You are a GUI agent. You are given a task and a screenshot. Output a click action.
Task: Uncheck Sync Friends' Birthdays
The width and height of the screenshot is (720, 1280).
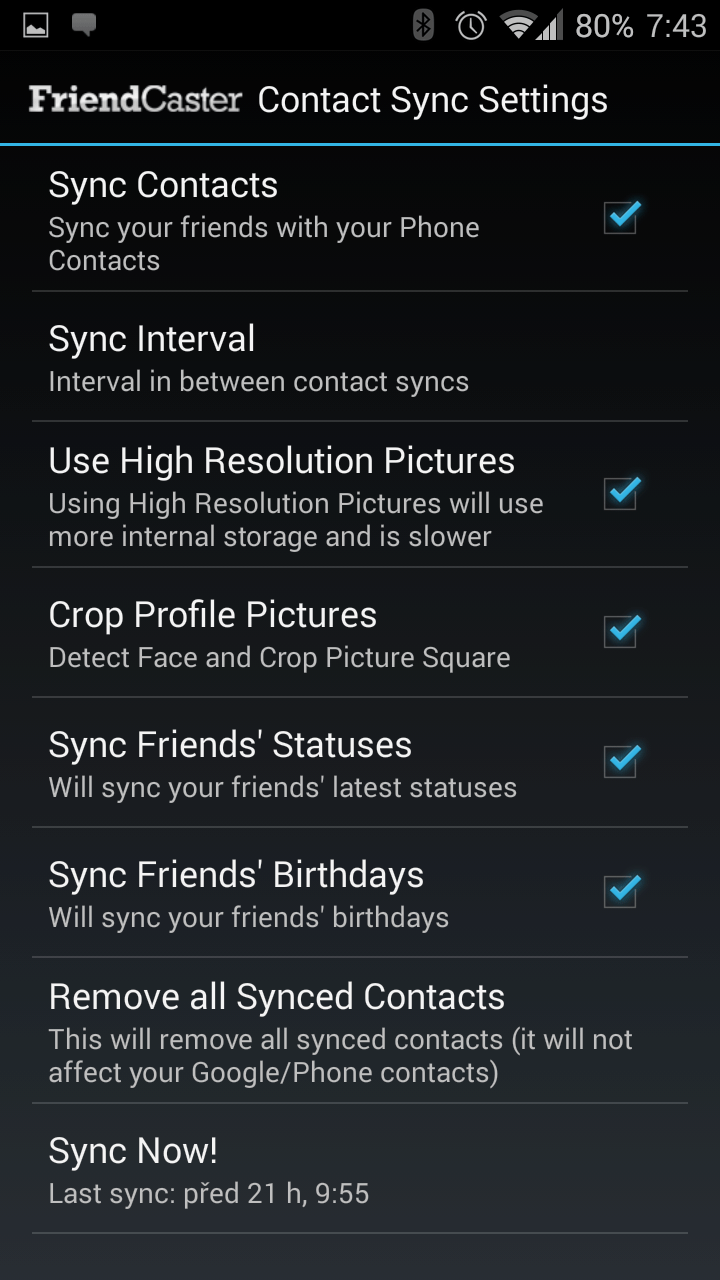click(621, 891)
